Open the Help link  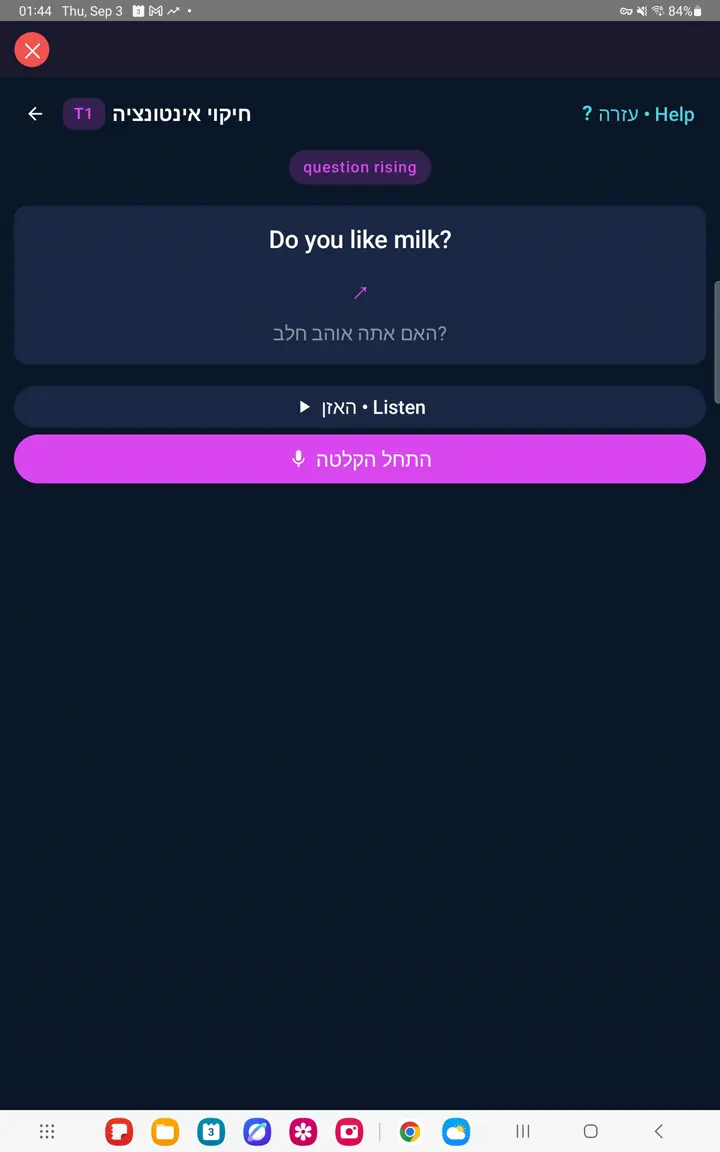(x=638, y=114)
